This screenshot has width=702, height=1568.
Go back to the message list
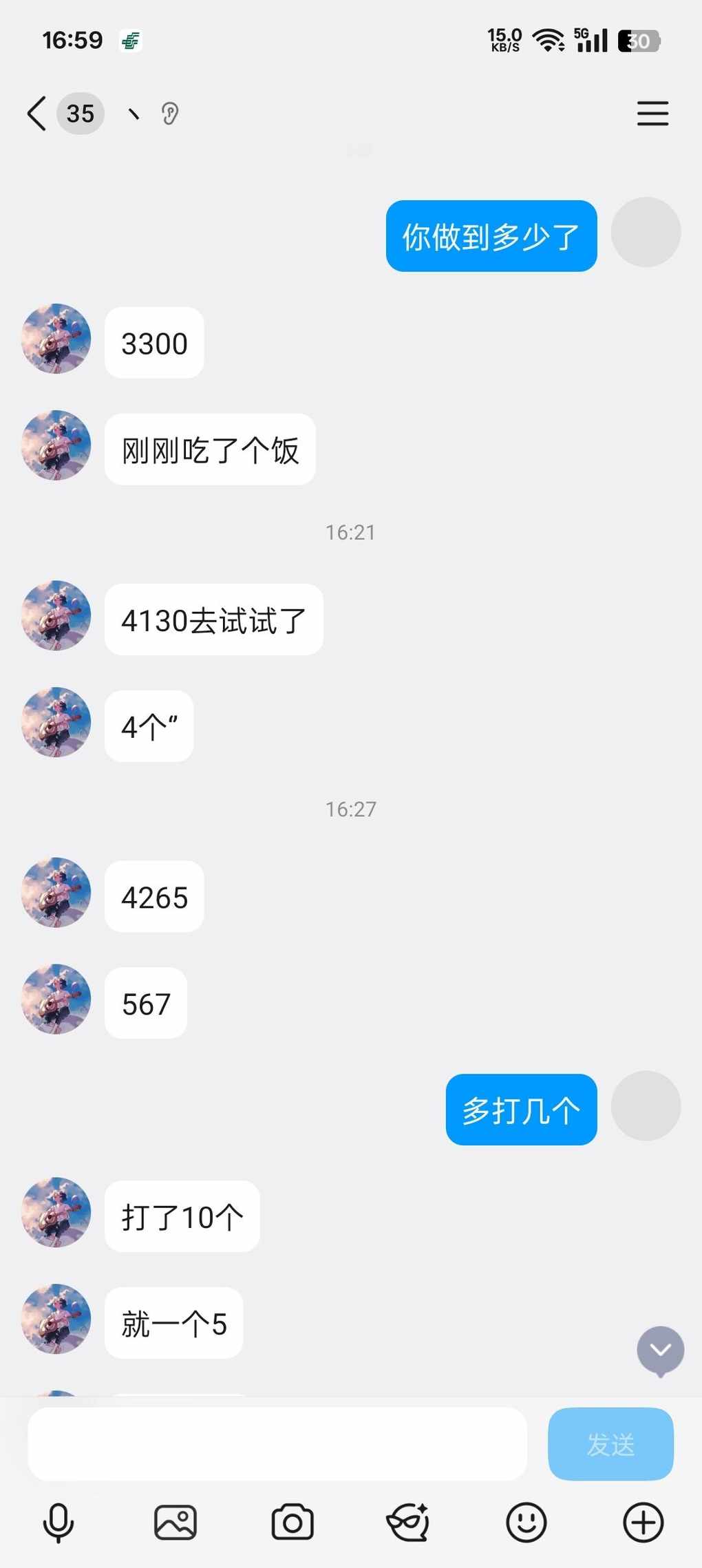tap(37, 114)
